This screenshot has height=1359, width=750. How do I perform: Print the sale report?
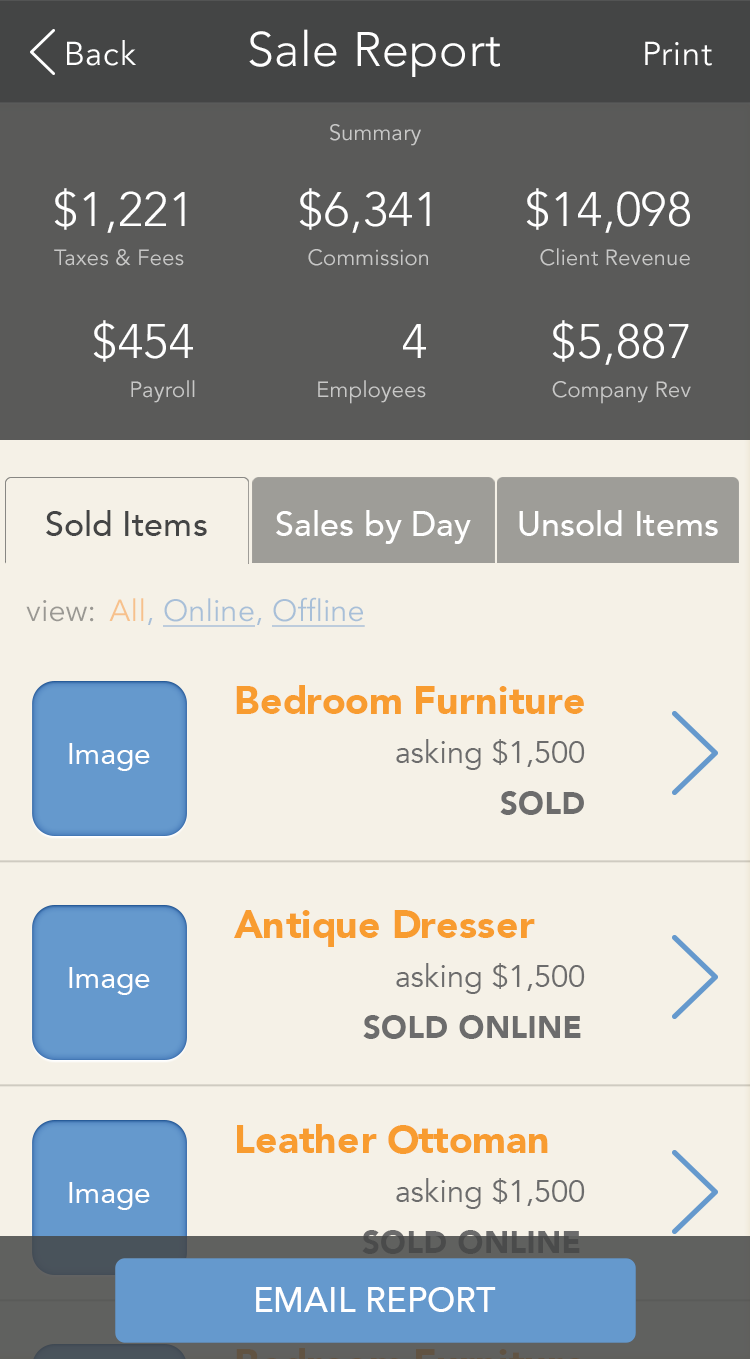[677, 54]
